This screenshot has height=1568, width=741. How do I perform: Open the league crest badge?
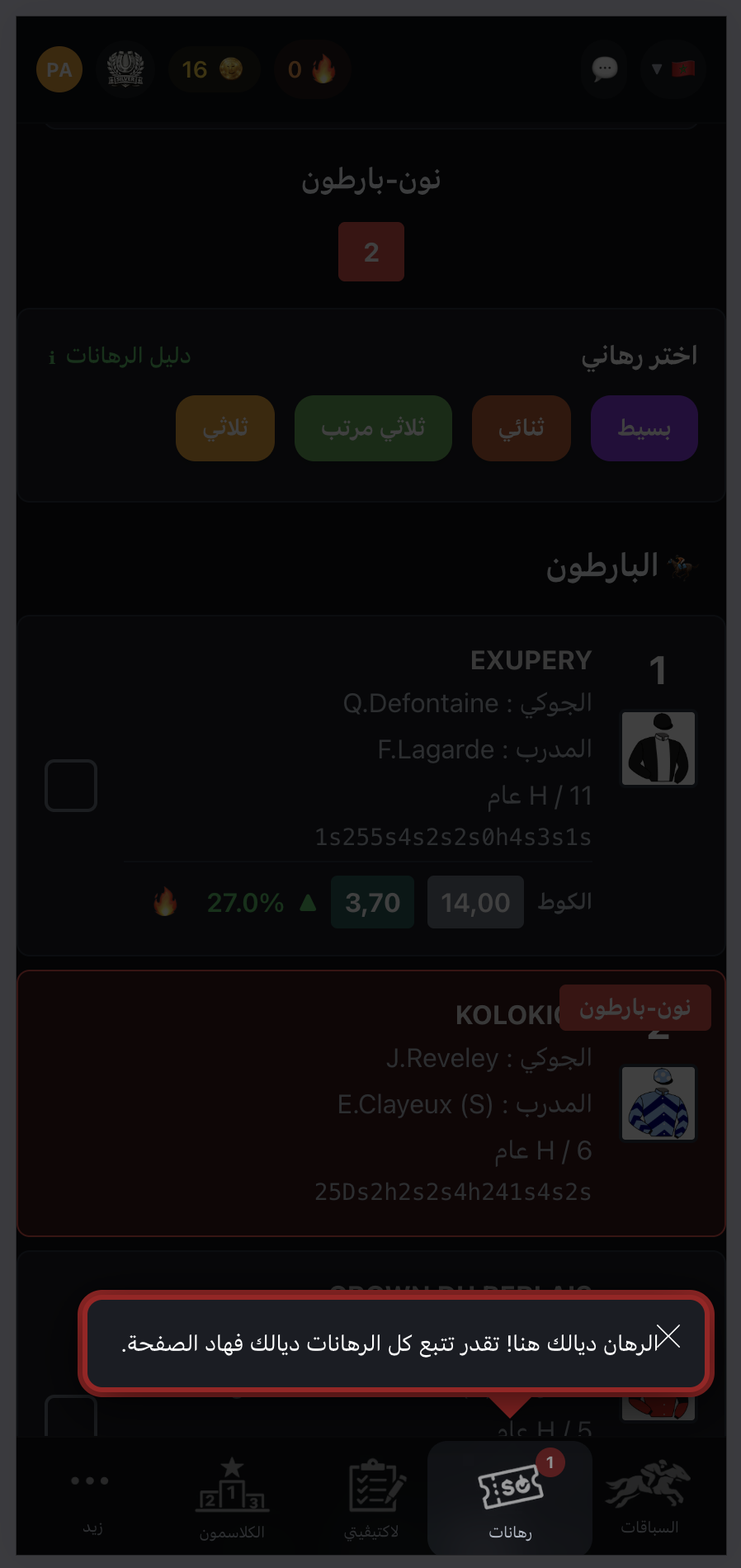125,69
